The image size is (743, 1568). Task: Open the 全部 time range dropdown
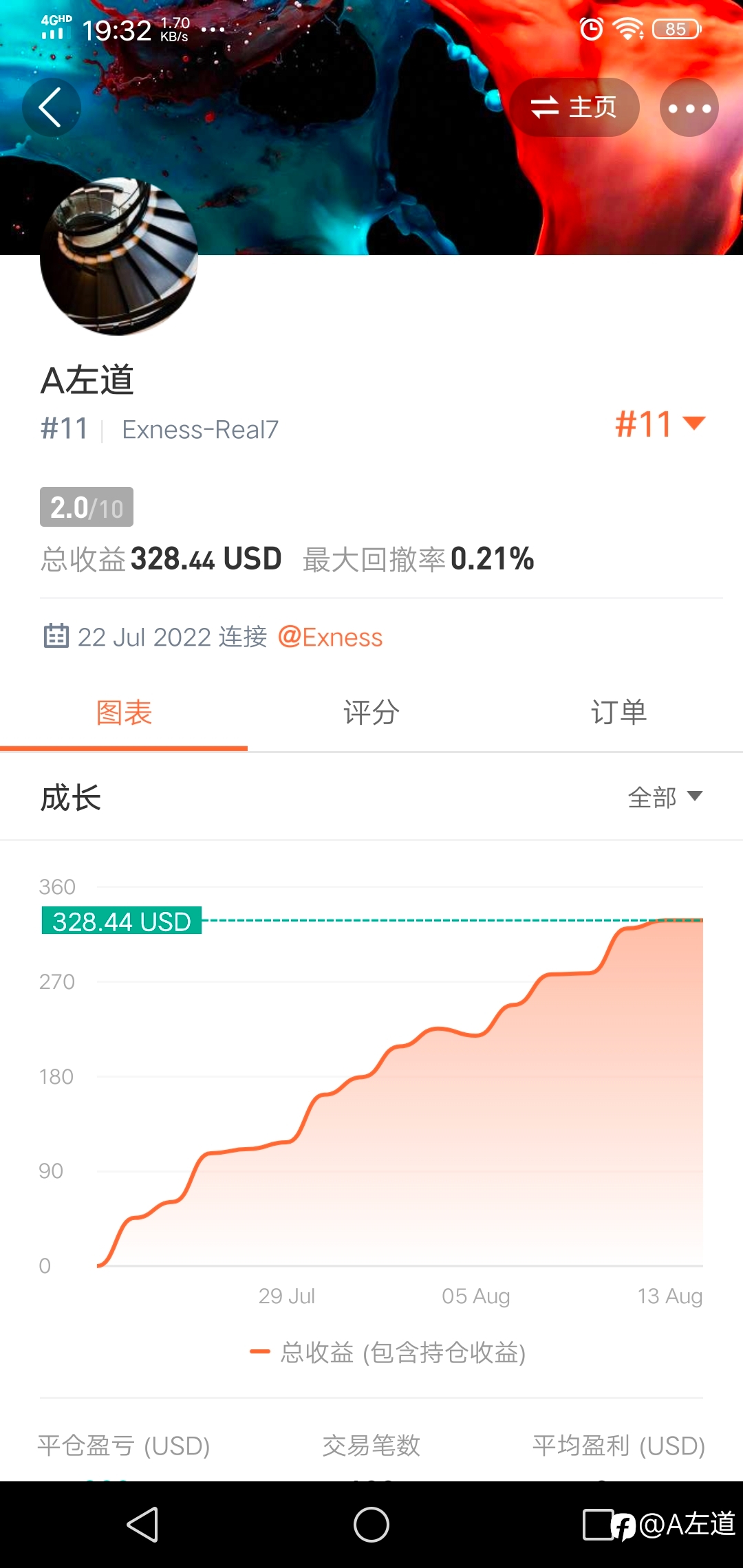665,797
